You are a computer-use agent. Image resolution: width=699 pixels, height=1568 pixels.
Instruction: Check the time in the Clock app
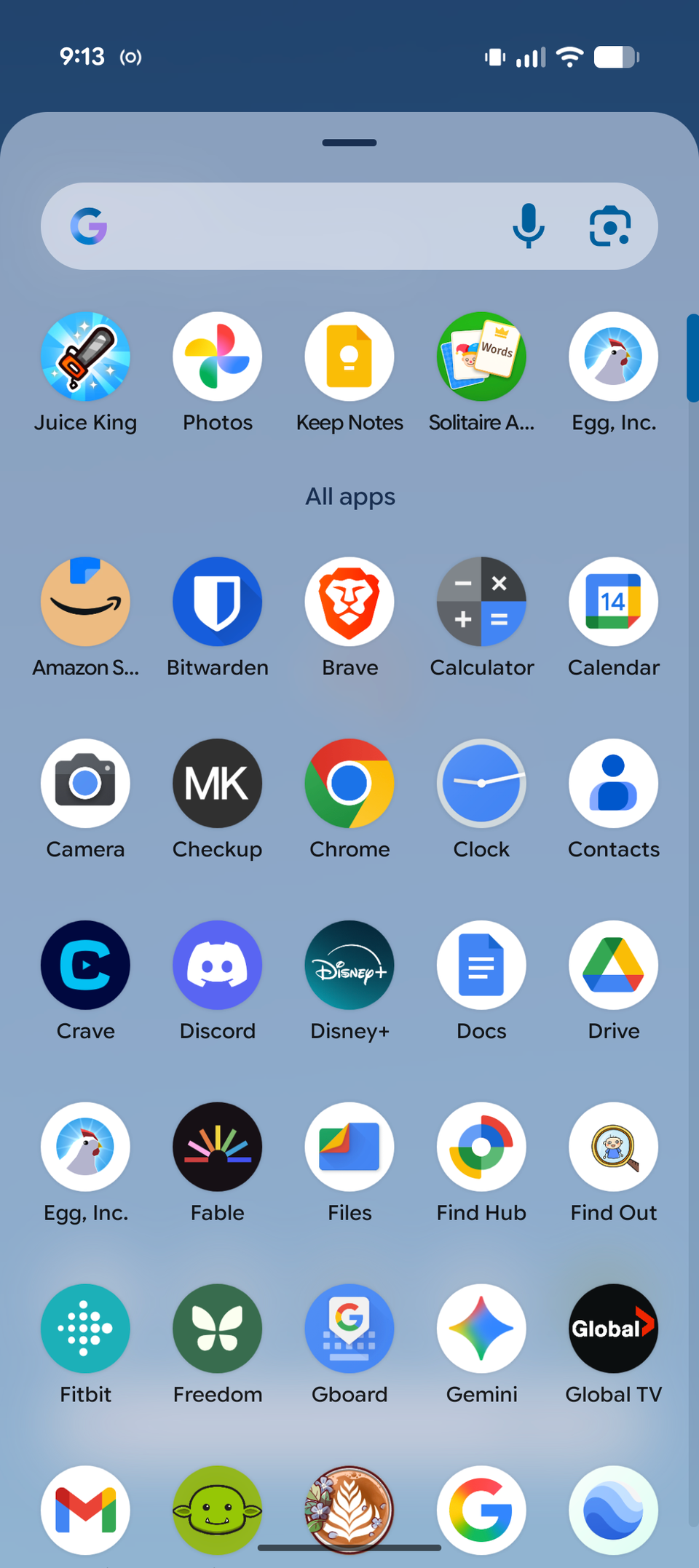(x=481, y=784)
